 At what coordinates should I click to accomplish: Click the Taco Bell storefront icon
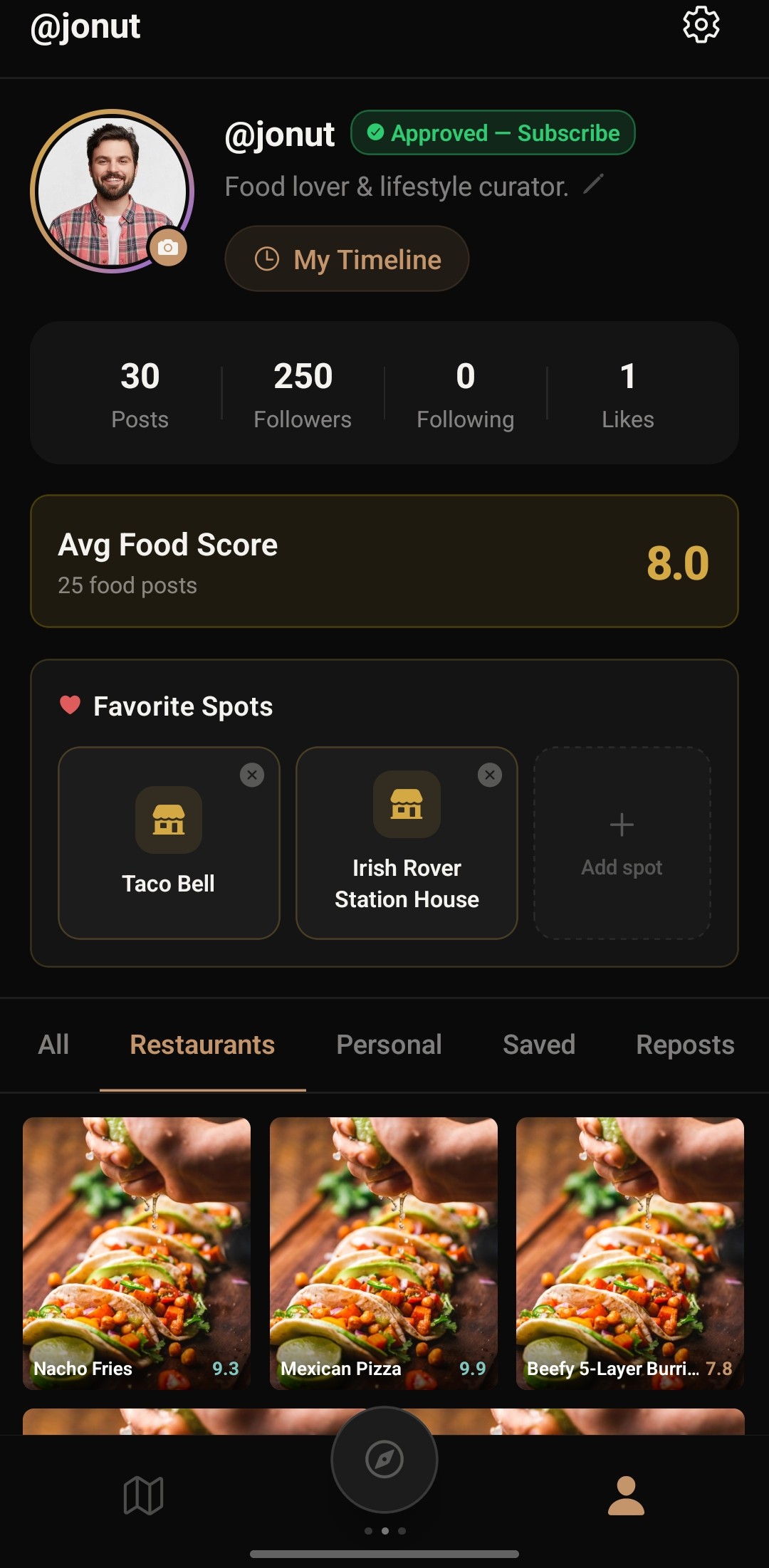click(x=168, y=819)
